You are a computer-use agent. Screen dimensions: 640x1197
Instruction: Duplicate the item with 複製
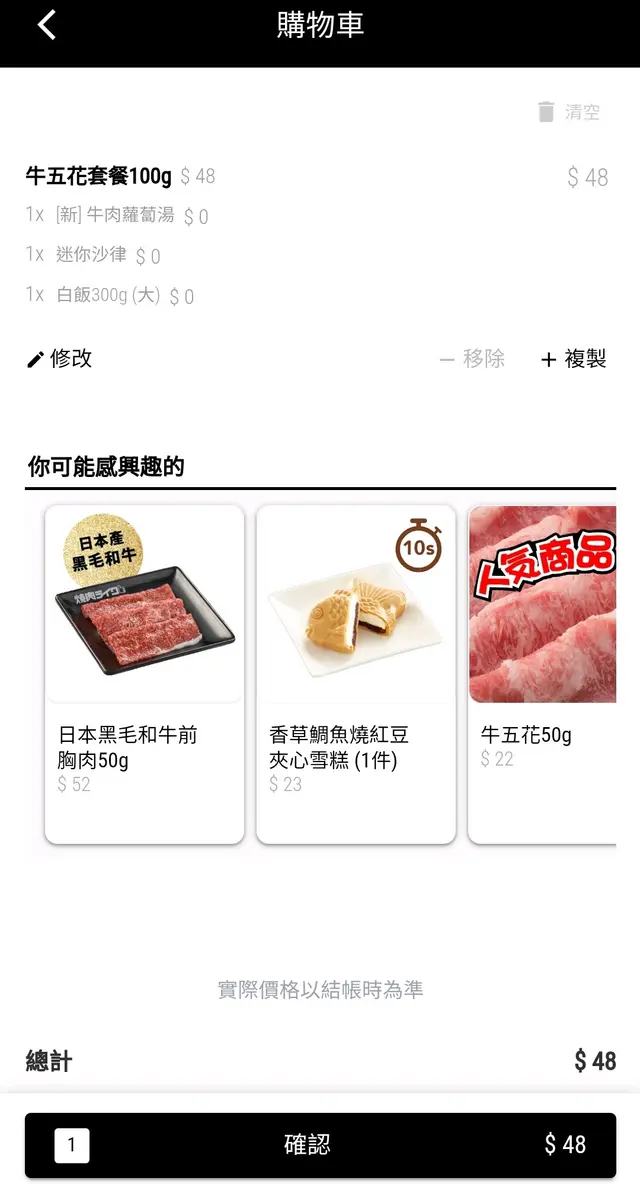pos(574,359)
